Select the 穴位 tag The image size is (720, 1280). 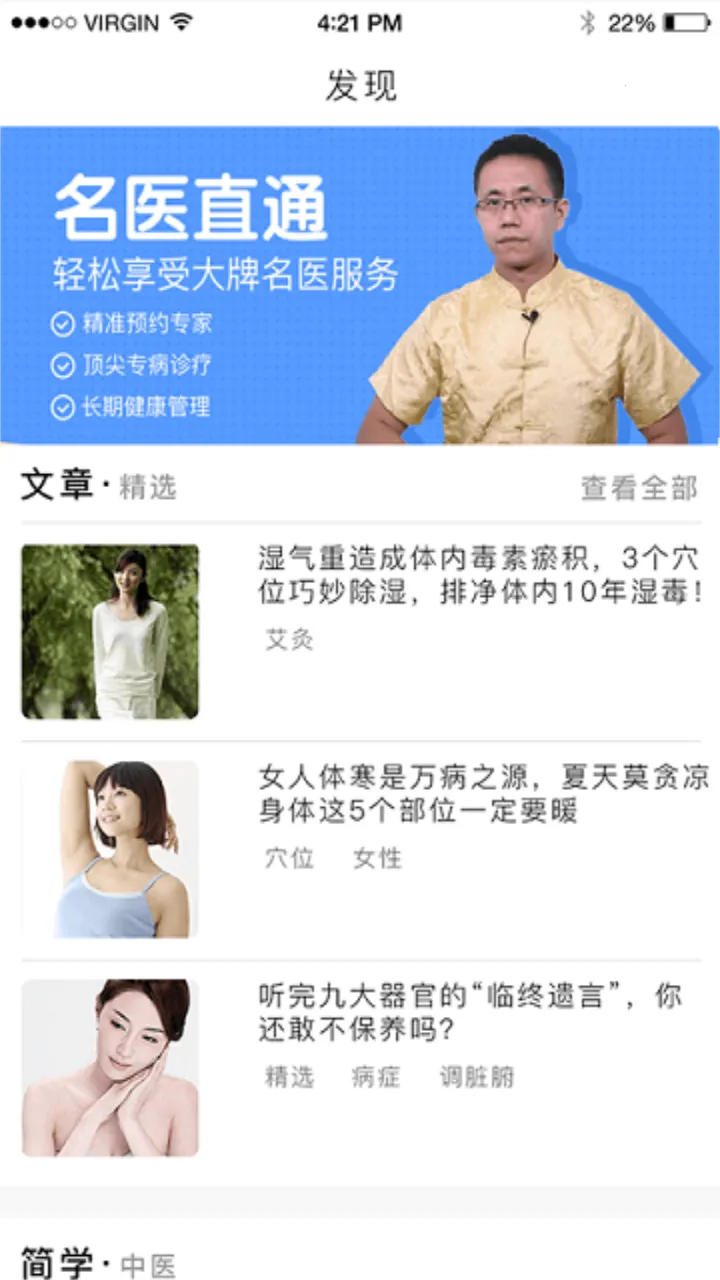pyautogui.click(x=289, y=858)
